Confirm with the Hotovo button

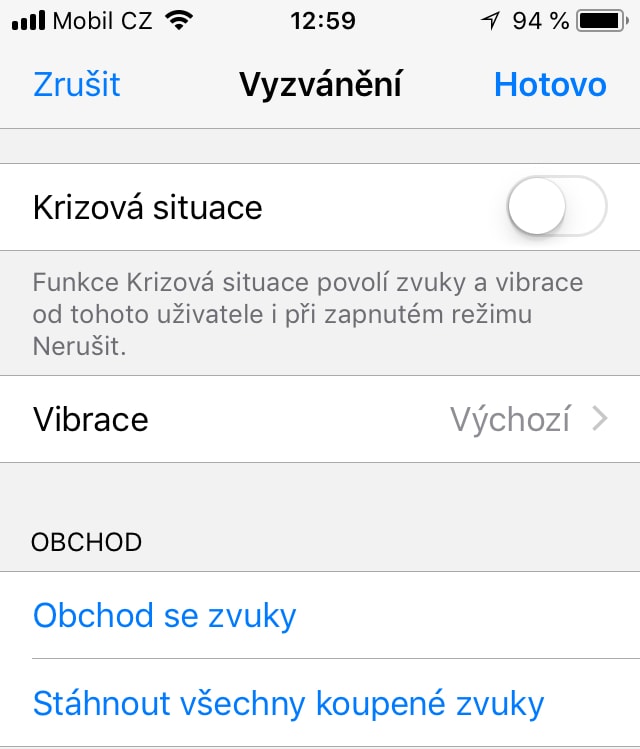[x=549, y=84]
